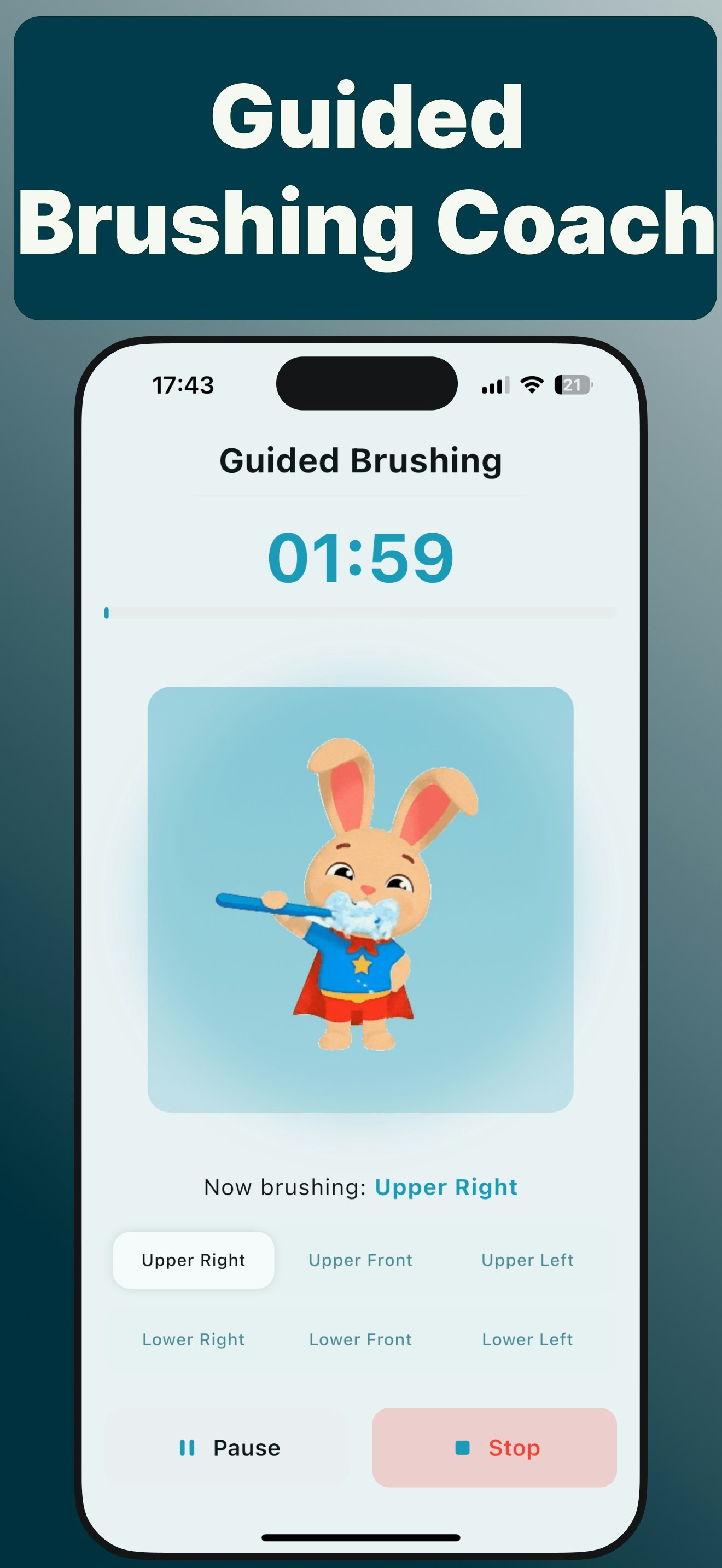Tap the clock showing 17:43
The height and width of the screenshot is (1568, 722).
click(182, 385)
